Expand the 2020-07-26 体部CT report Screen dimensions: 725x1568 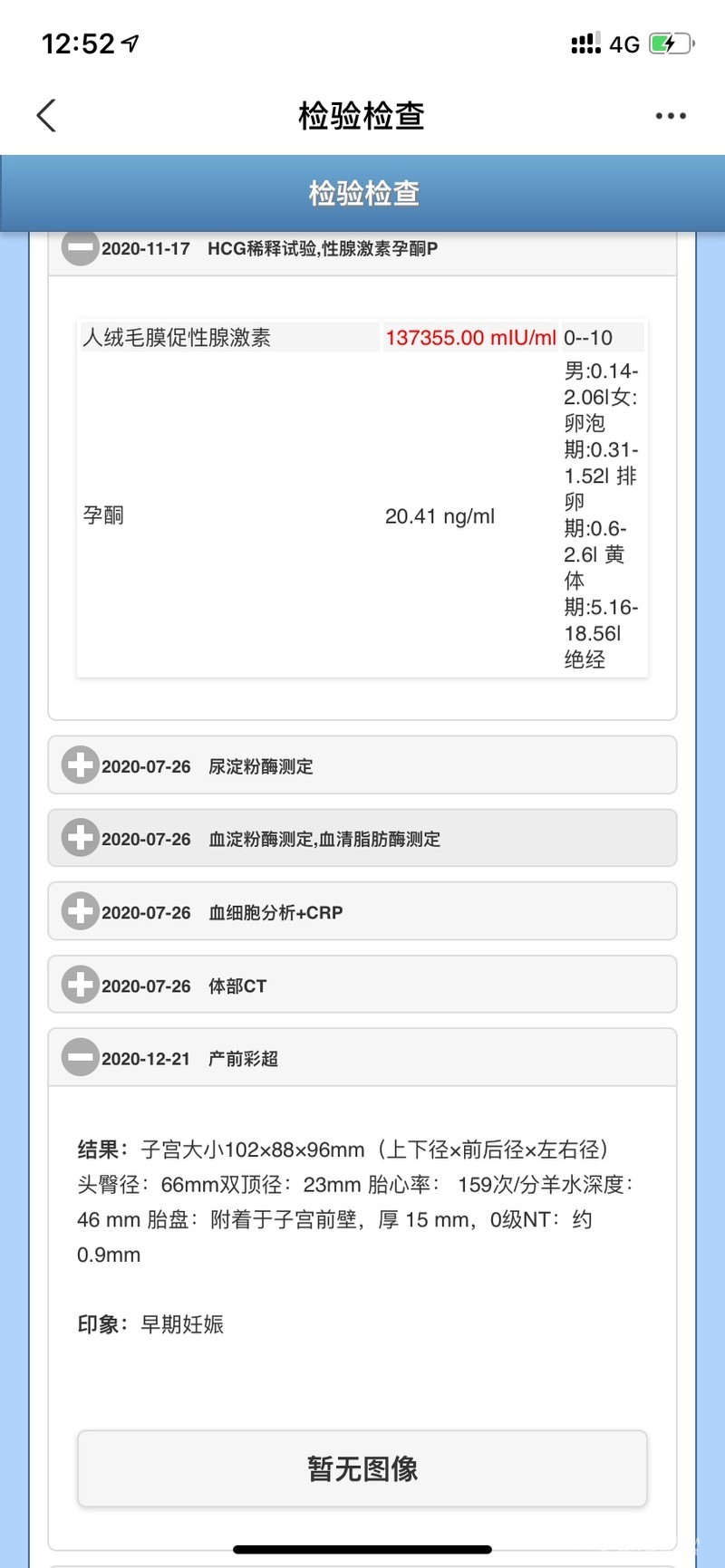(x=80, y=985)
